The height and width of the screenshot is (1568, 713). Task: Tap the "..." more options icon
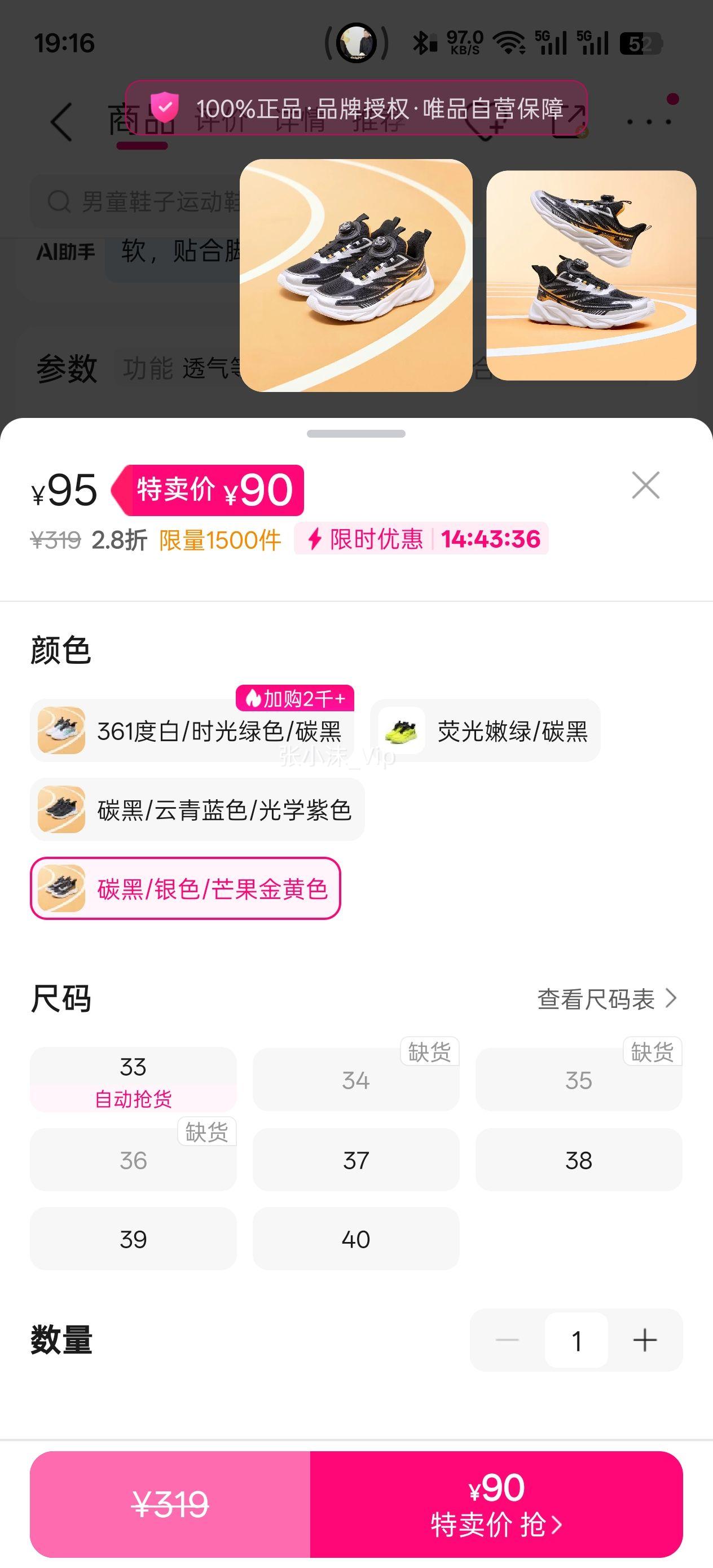[649, 121]
